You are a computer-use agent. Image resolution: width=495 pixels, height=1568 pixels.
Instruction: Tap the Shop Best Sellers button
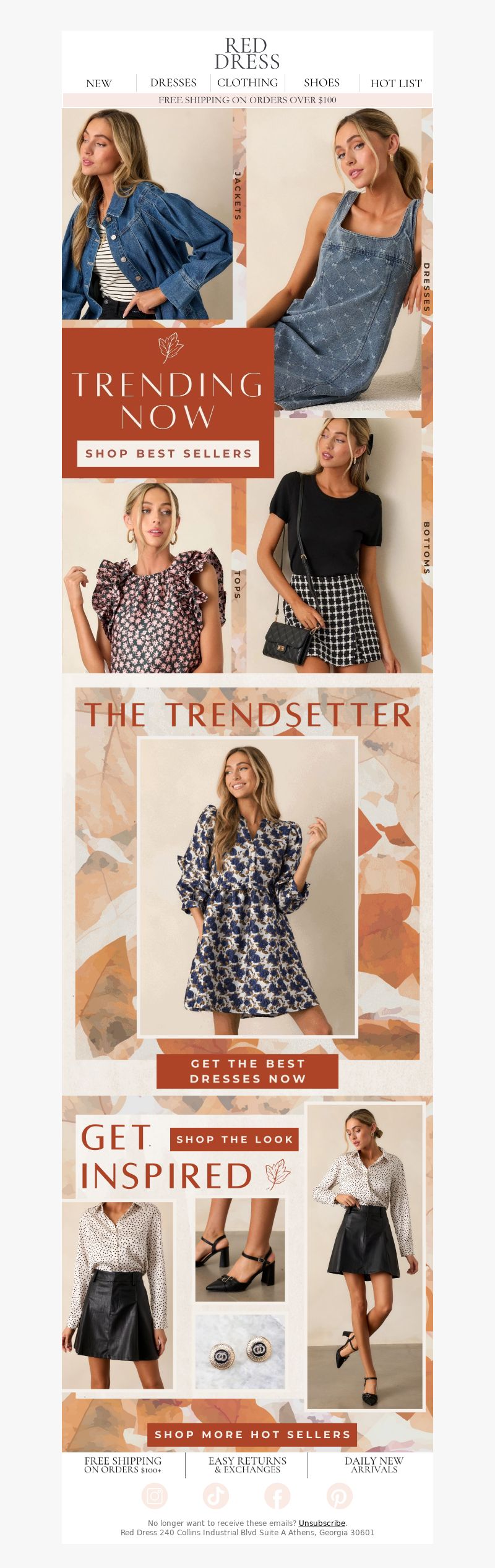click(x=168, y=454)
